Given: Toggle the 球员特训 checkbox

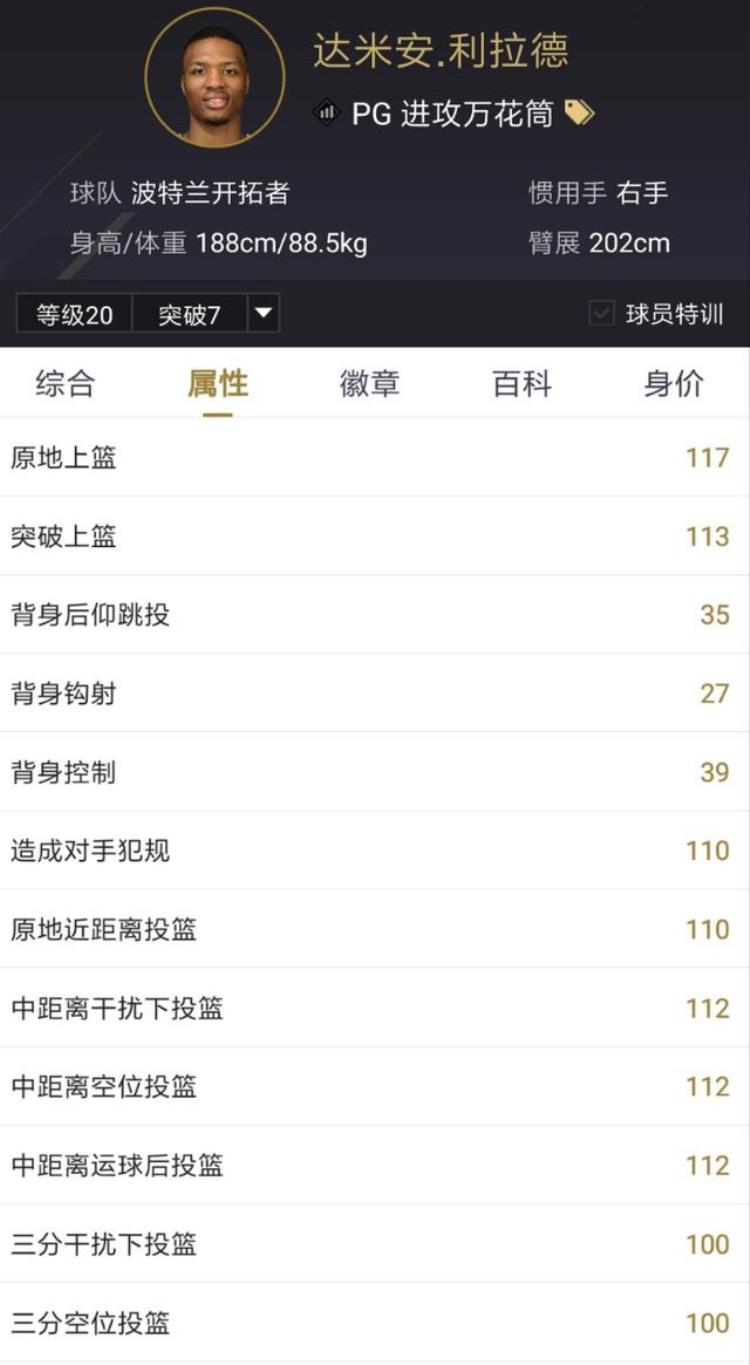Looking at the screenshot, I should pyautogui.click(x=602, y=314).
